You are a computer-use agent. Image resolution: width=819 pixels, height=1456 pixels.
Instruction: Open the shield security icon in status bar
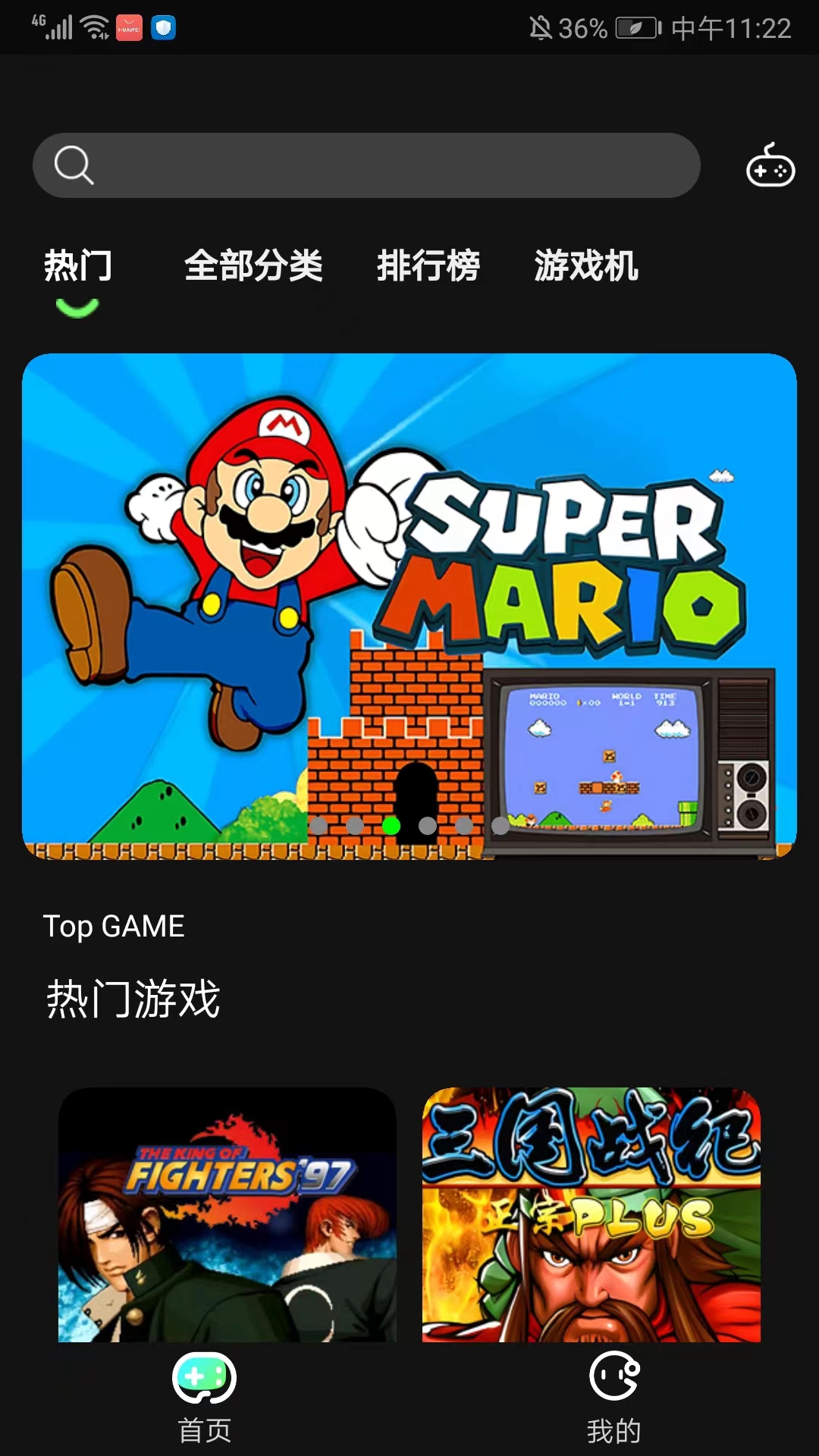pos(162,27)
